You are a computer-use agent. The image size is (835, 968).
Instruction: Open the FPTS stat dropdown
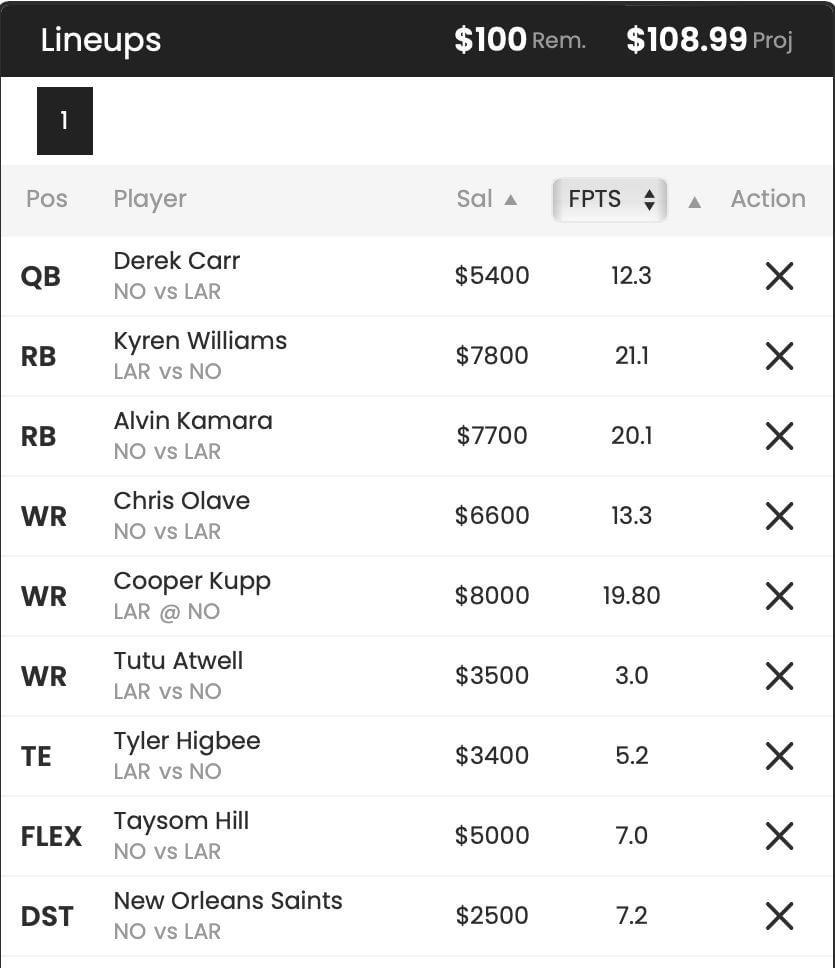tap(609, 199)
